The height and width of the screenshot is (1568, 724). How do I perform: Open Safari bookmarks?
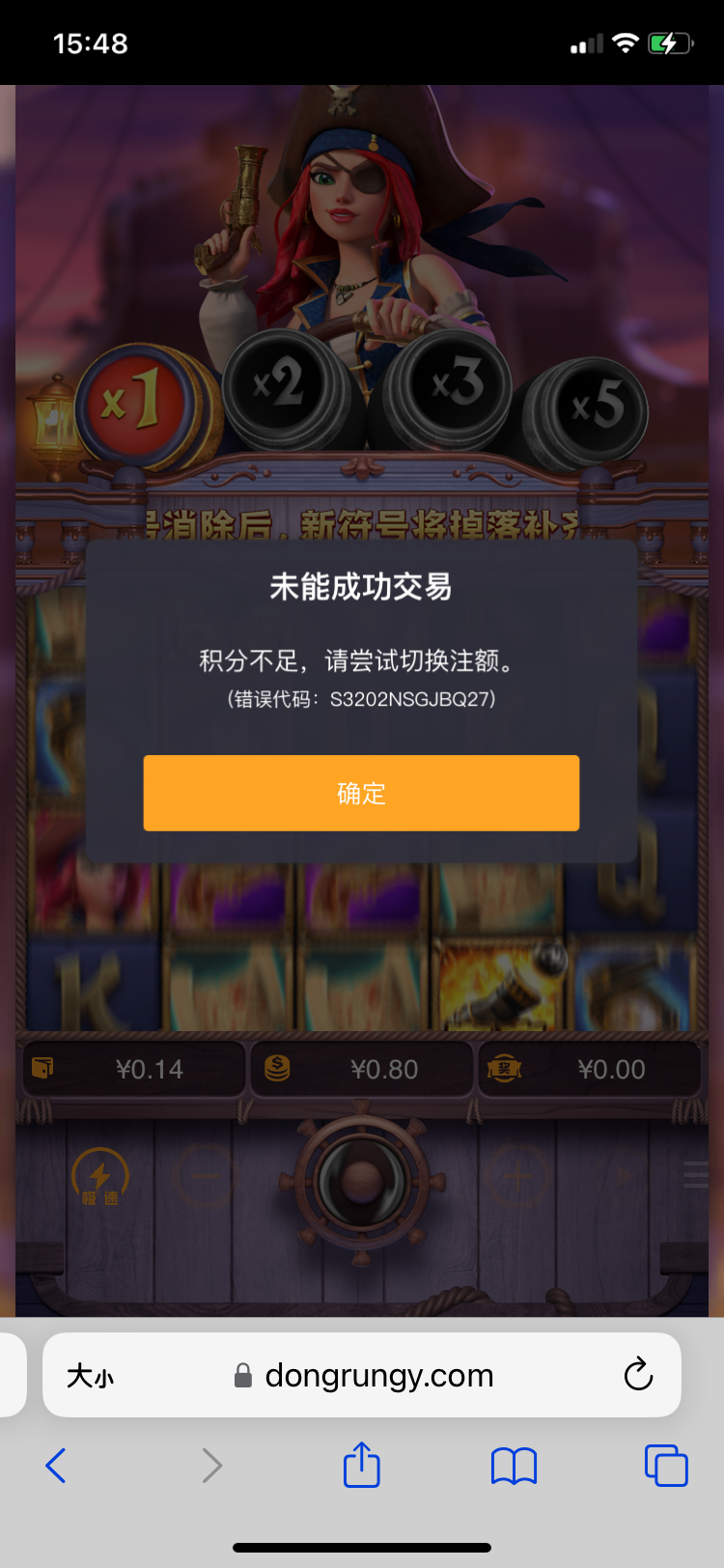coord(514,1466)
